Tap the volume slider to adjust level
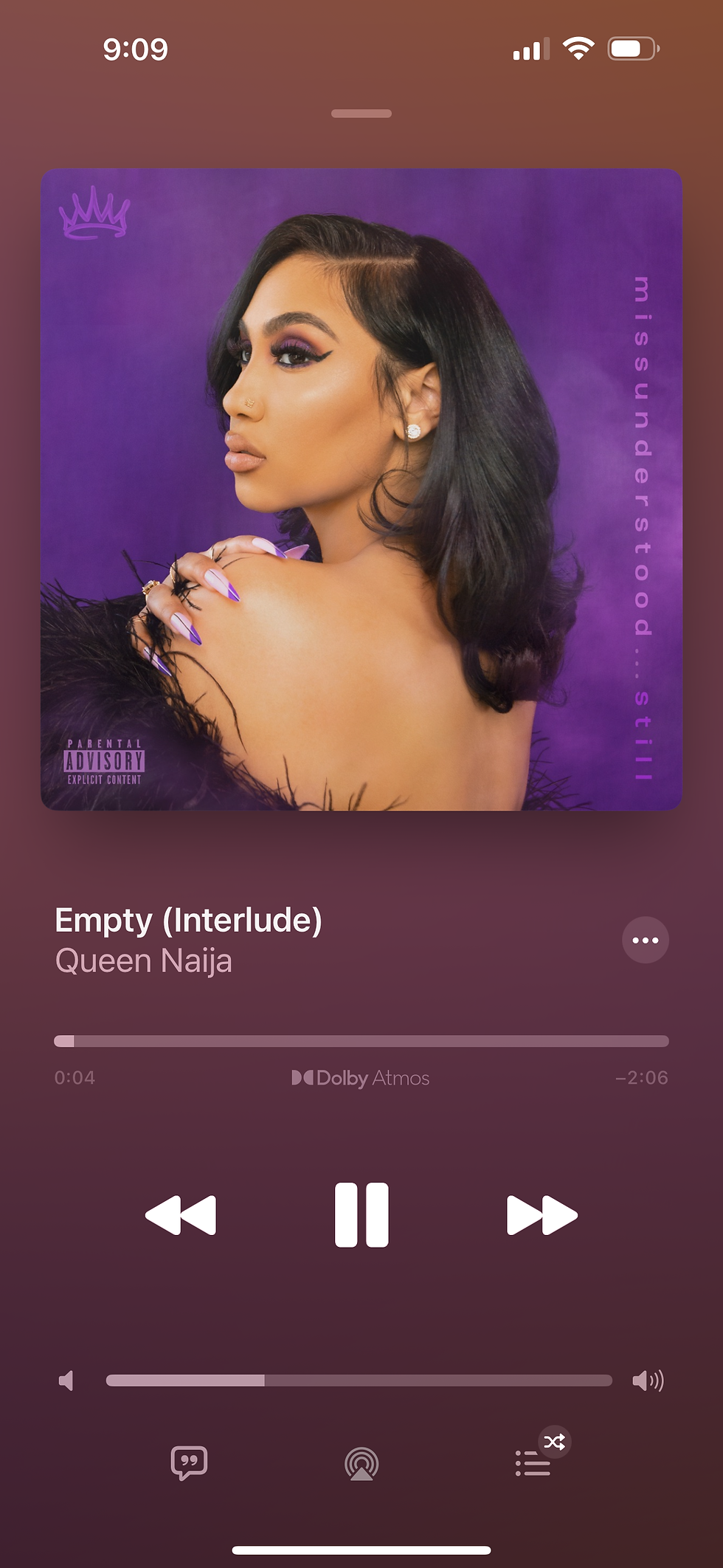Screen dimensions: 723x1568 pos(359,1380)
